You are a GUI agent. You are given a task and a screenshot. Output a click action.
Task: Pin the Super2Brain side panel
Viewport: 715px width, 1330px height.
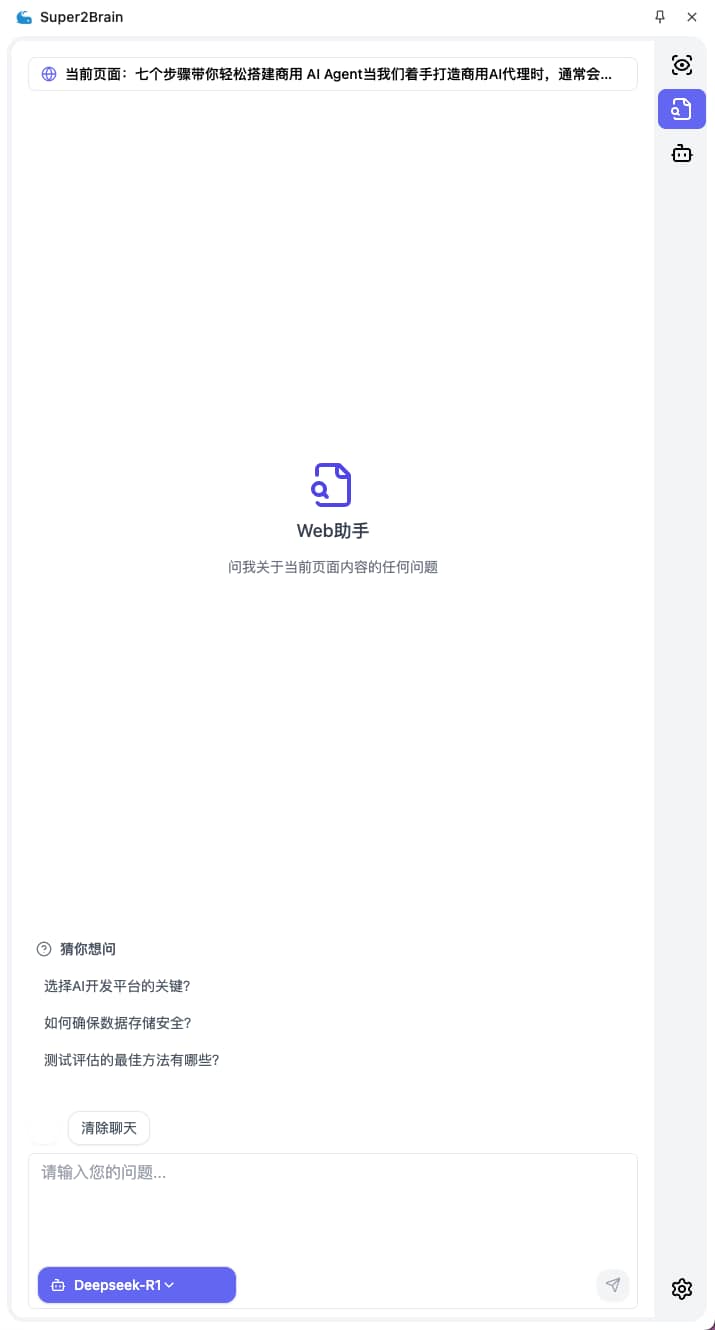[x=659, y=17]
